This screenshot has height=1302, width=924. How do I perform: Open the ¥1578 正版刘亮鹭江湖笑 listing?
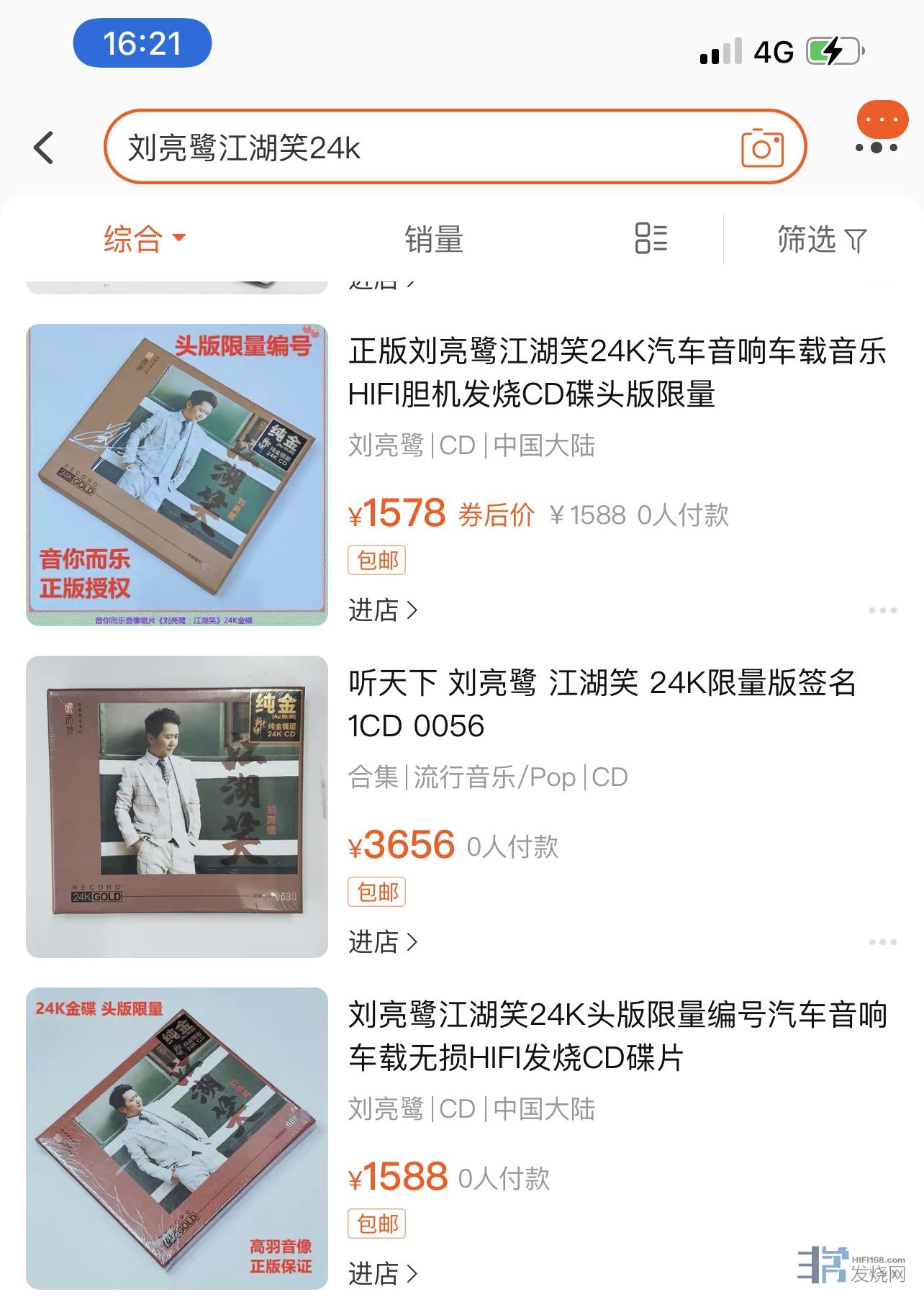click(x=616, y=373)
